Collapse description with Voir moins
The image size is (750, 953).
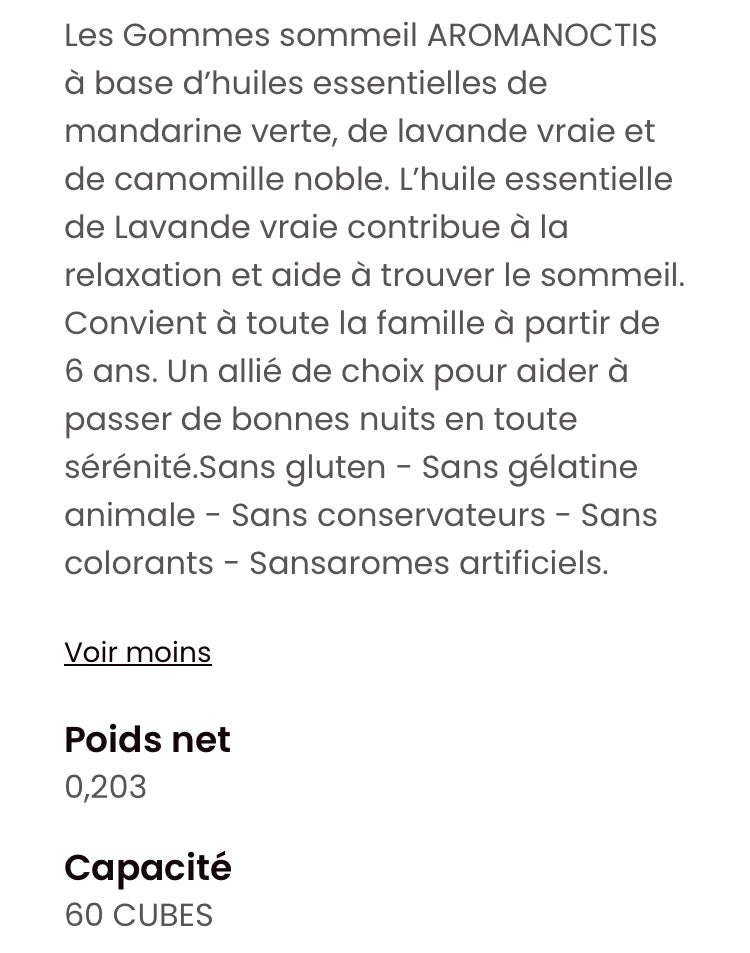click(138, 652)
